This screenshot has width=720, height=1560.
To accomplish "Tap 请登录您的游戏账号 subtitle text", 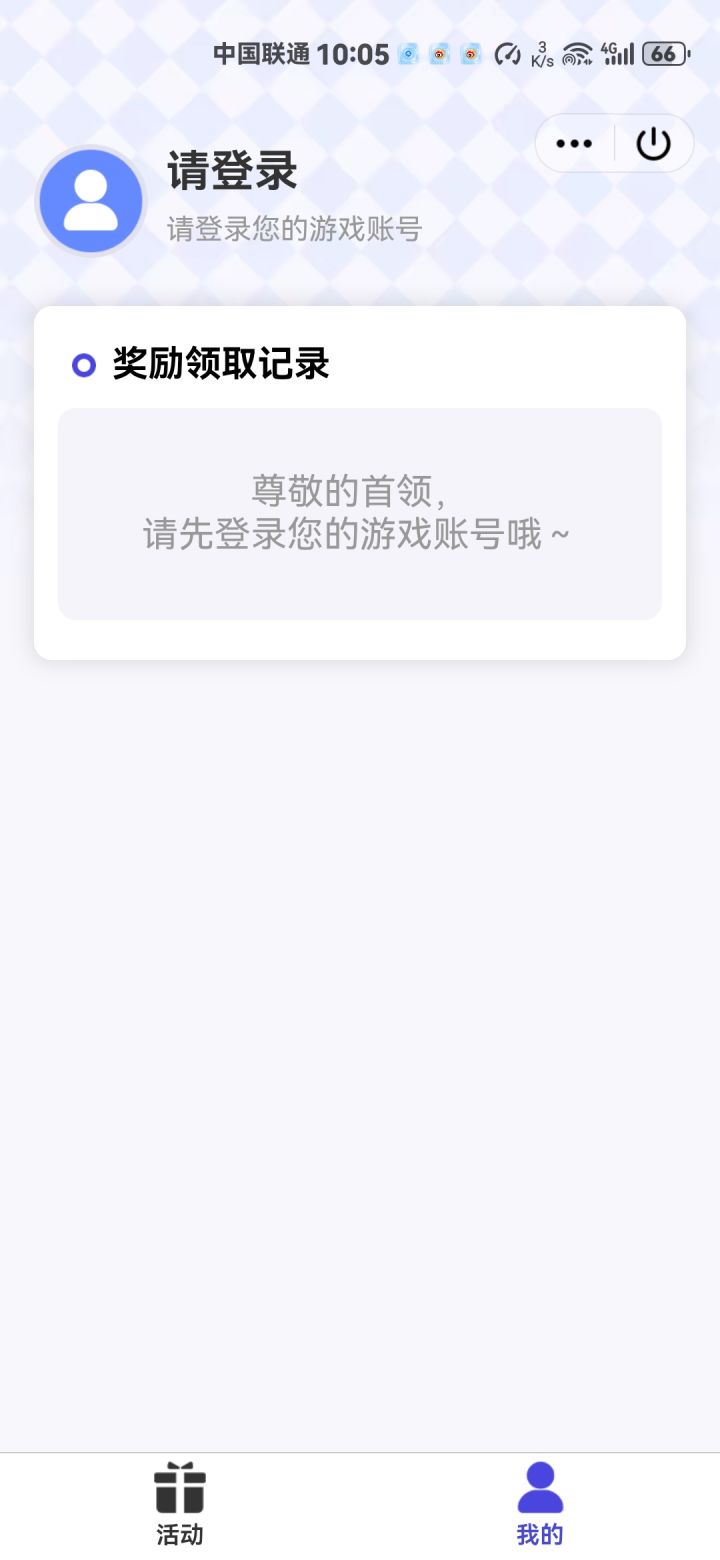I will [x=293, y=228].
